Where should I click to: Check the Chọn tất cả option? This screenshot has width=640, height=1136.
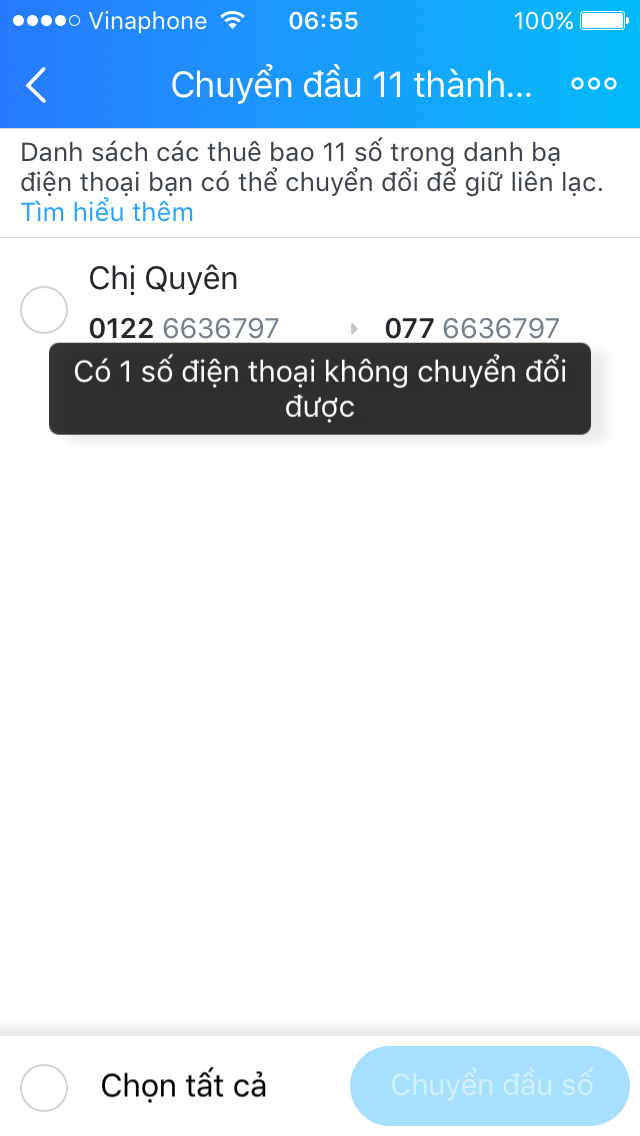44,1087
